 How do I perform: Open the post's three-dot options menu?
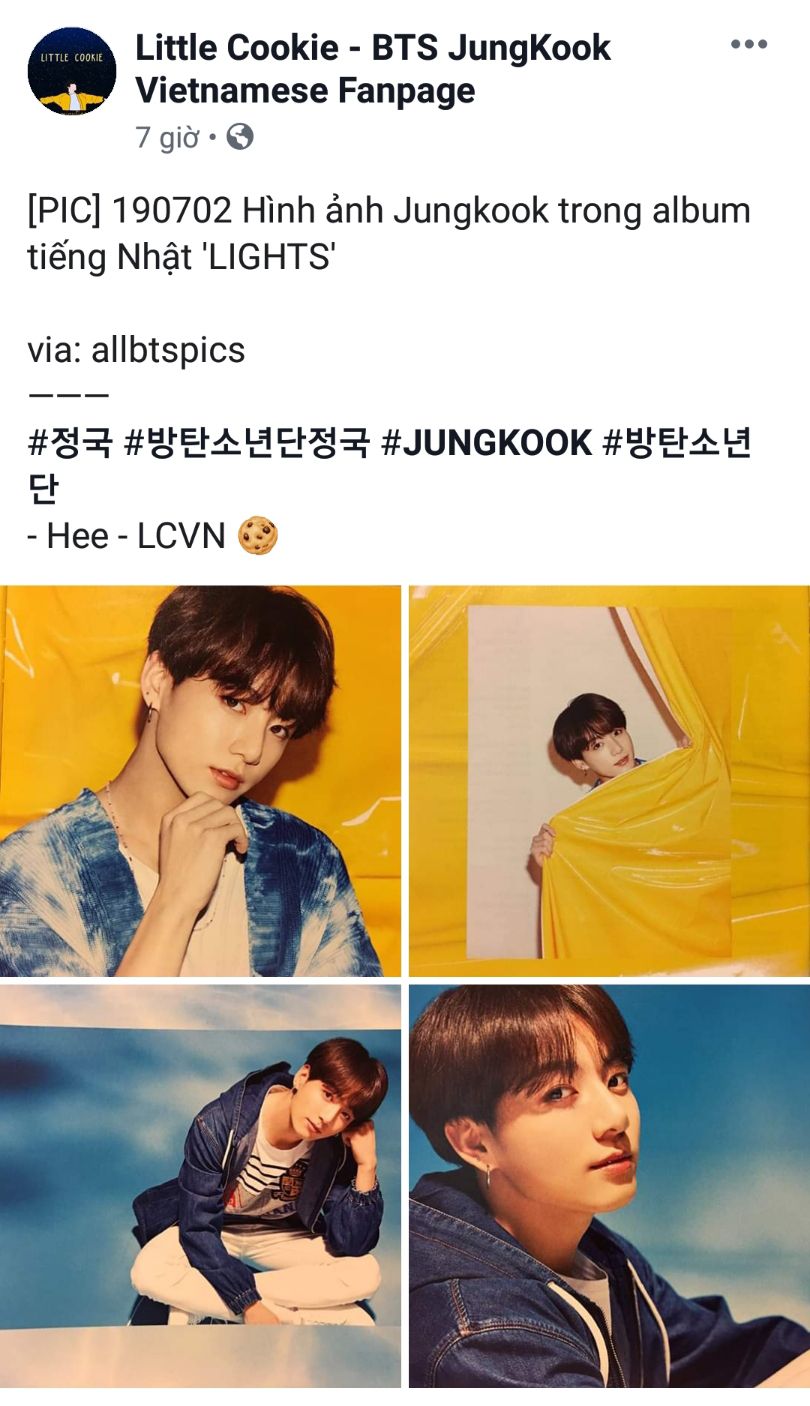click(x=748, y=45)
